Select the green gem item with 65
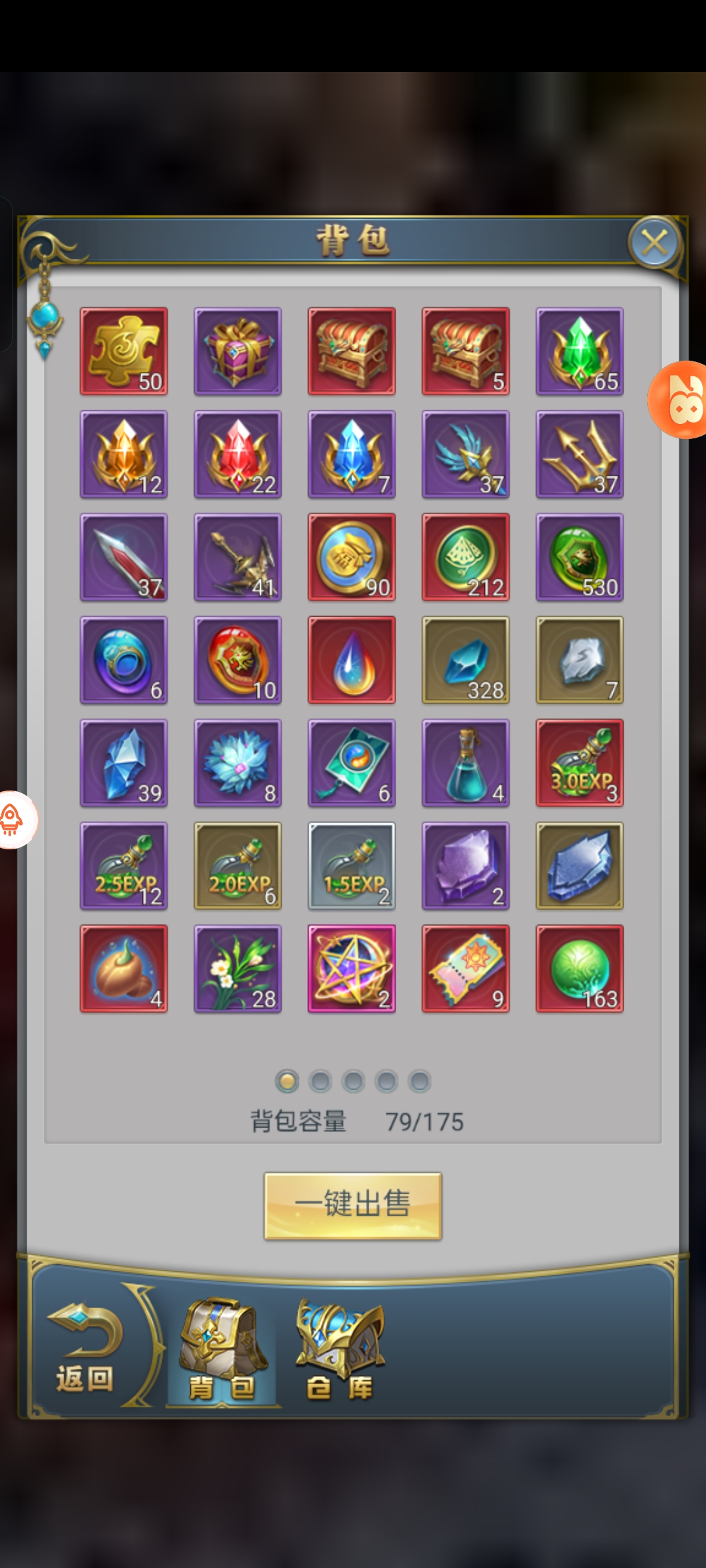706x1568 pixels. (x=579, y=351)
